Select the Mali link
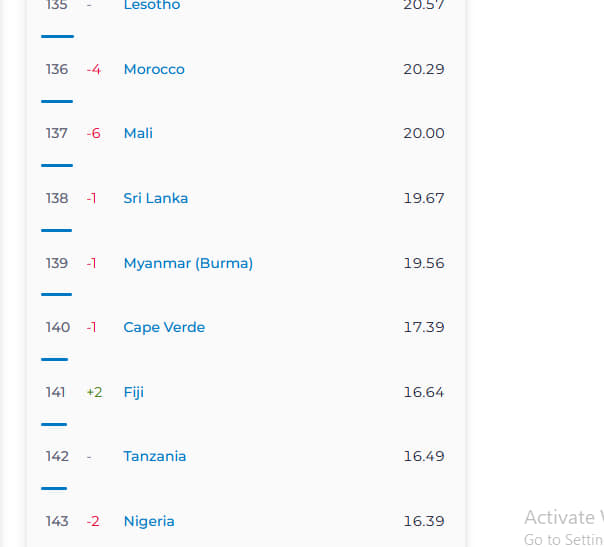Viewport: 604px width, 547px height. [x=138, y=133]
